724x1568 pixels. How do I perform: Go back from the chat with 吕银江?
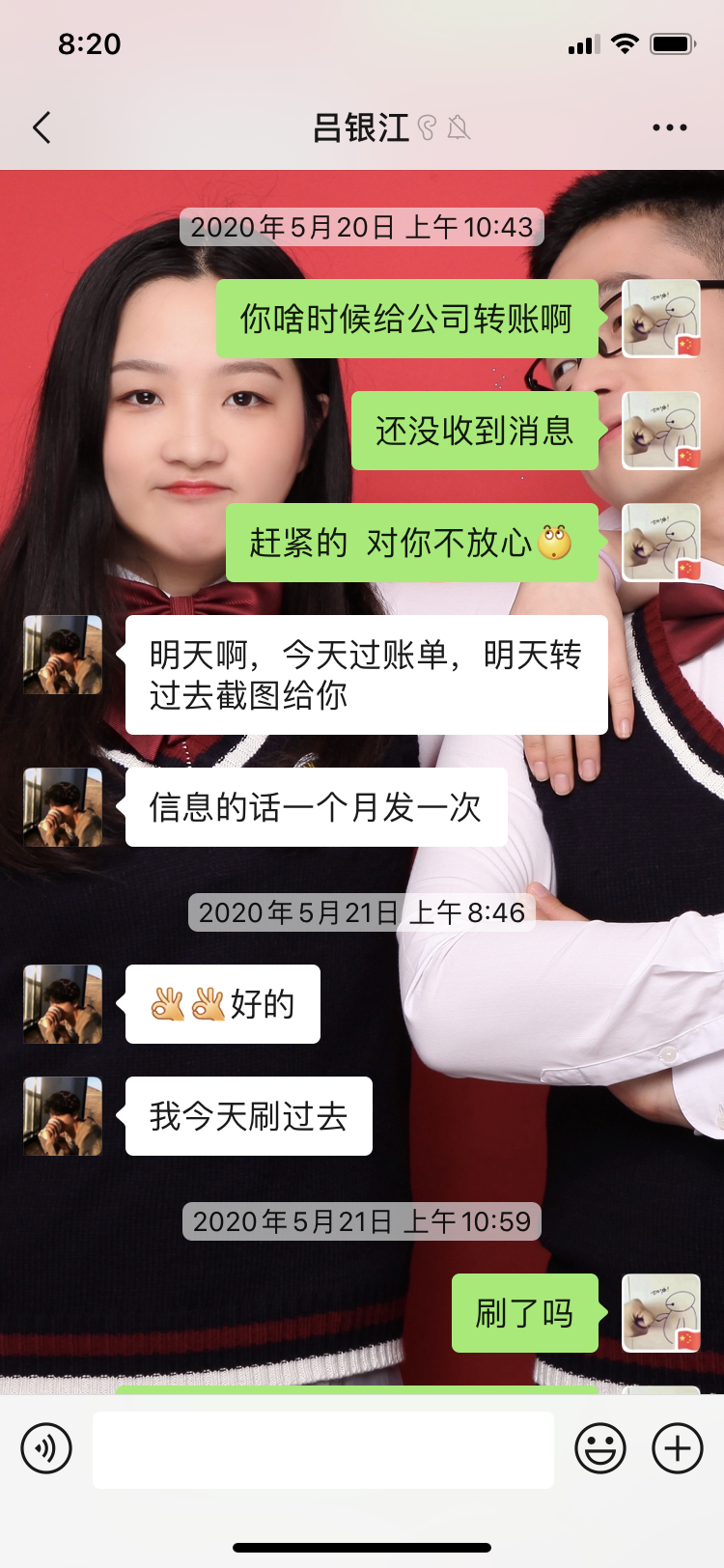point(42,127)
